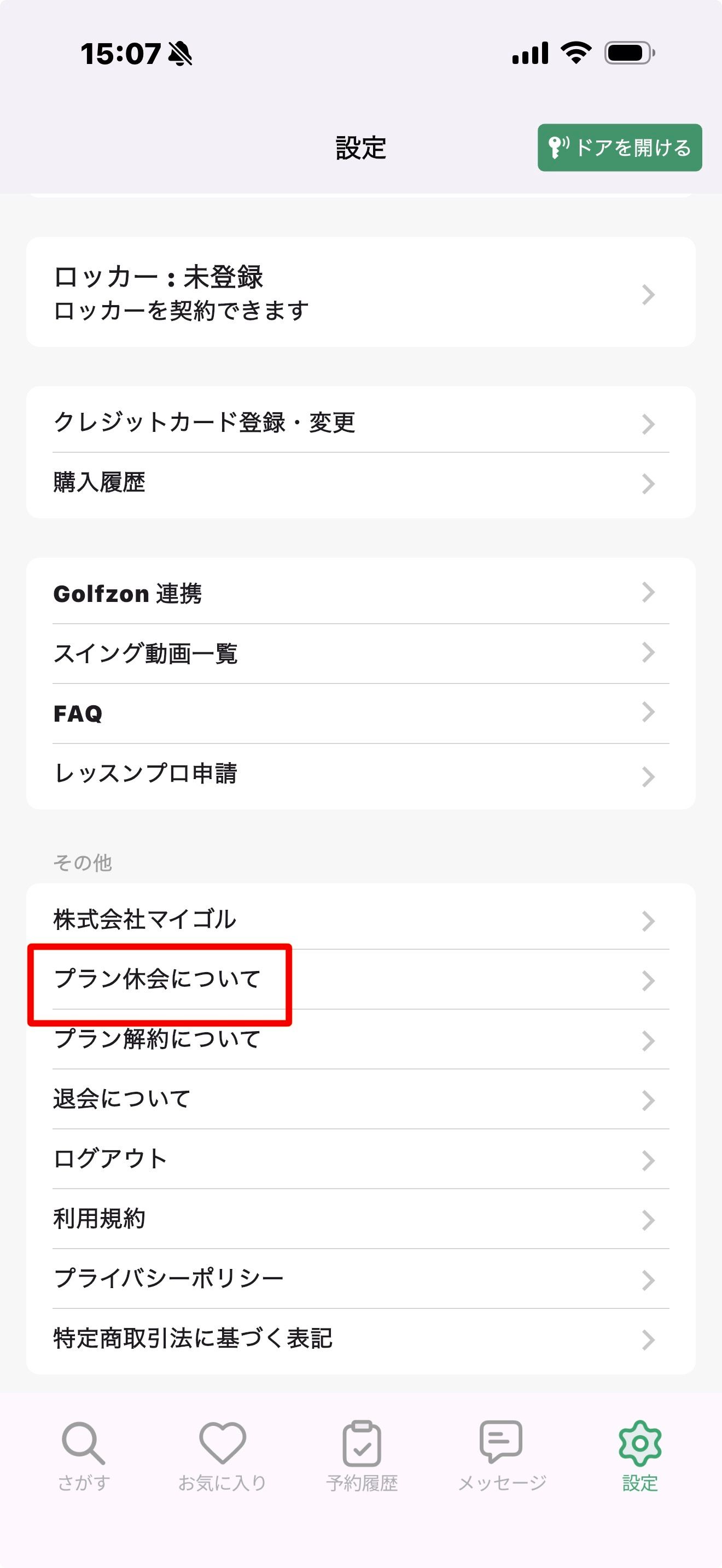The width and height of the screenshot is (722, 1568).
Task: Open the ロッカー：未登録 row
Action: [x=360, y=293]
